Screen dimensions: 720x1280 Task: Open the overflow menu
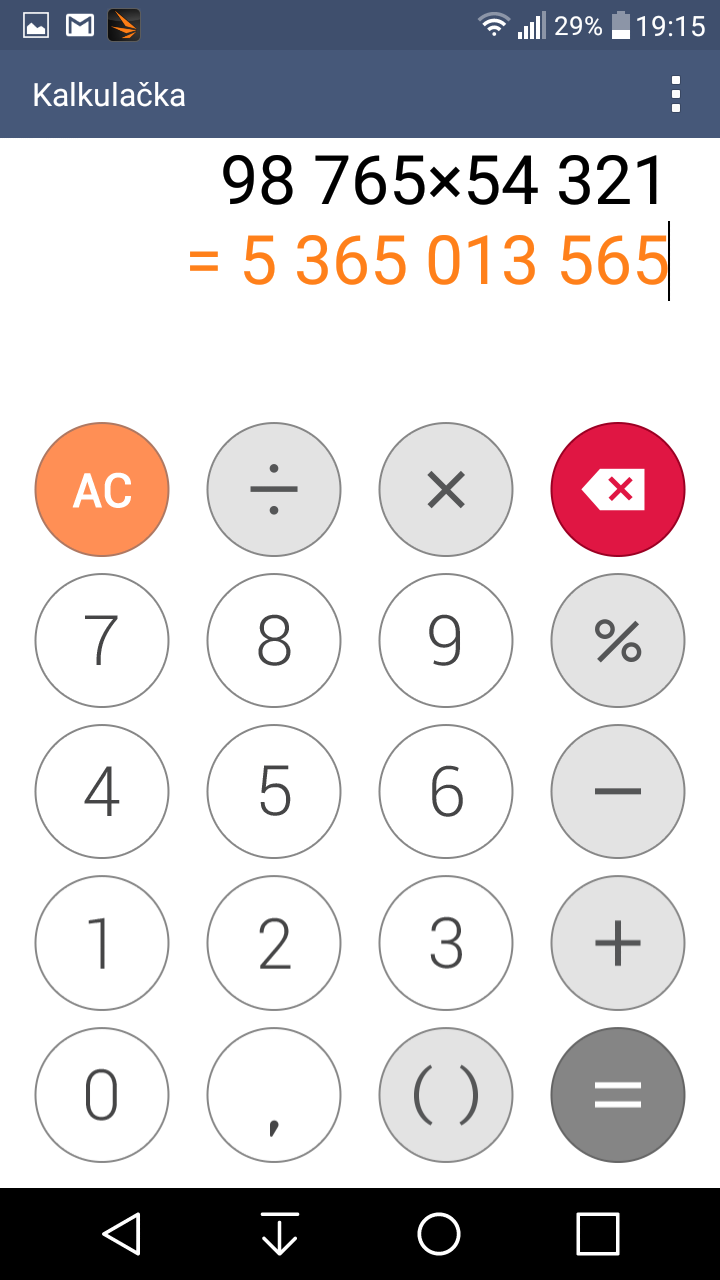(x=676, y=94)
